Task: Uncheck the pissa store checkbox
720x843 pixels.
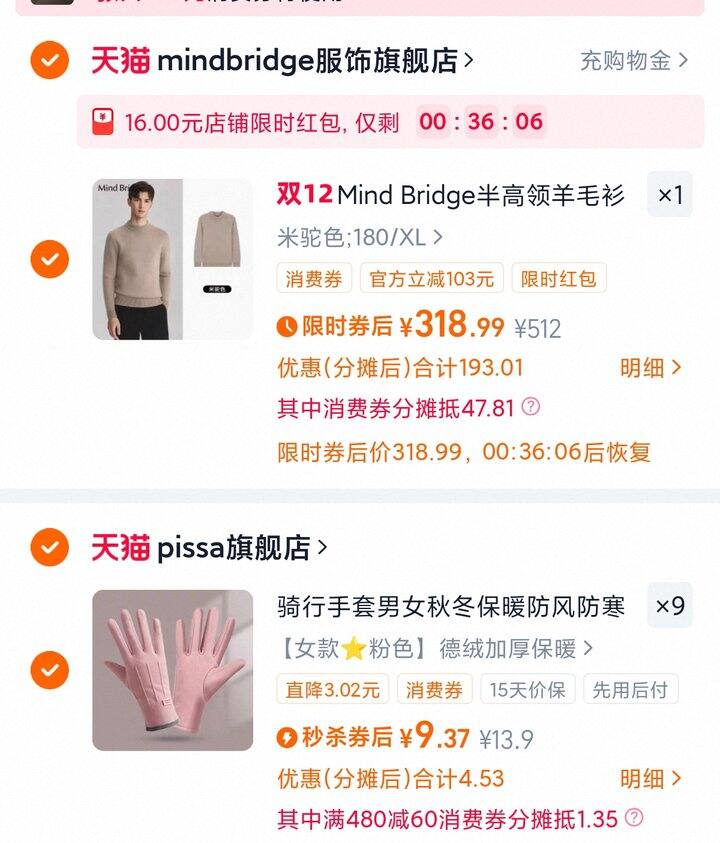Action: coord(49,547)
